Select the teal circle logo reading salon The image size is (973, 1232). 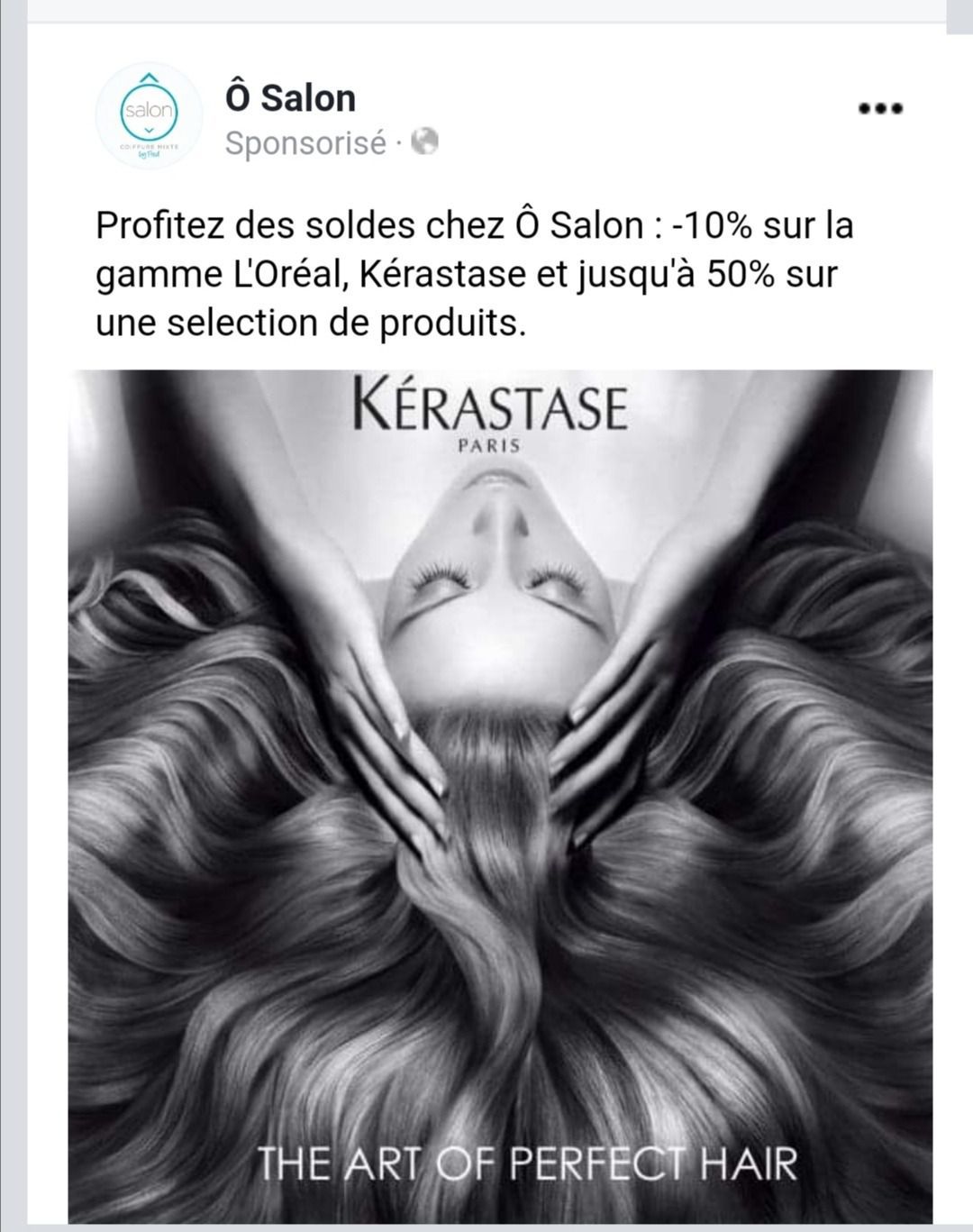148,110
